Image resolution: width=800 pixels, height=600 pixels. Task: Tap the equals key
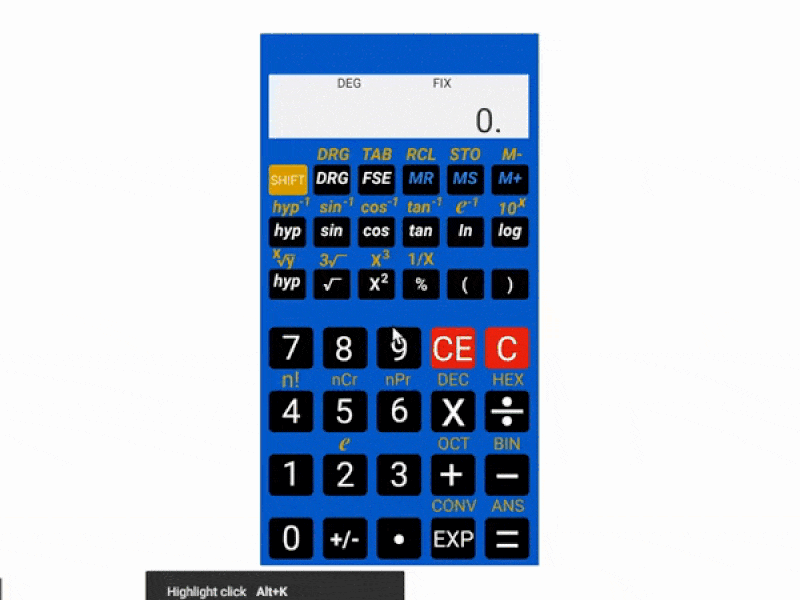[x=507, y=539]
